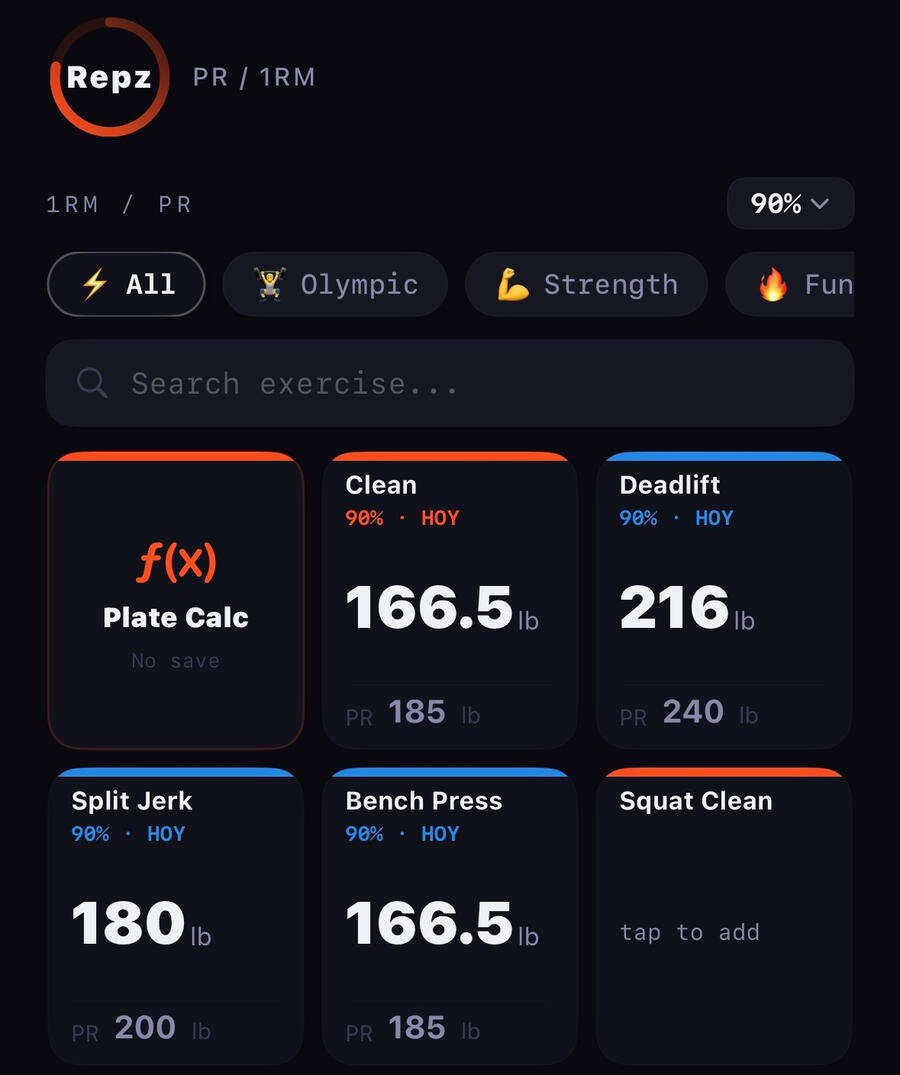
Task: Open the Bench Press card
Action: pyautogui.click(x=450, y=916)
